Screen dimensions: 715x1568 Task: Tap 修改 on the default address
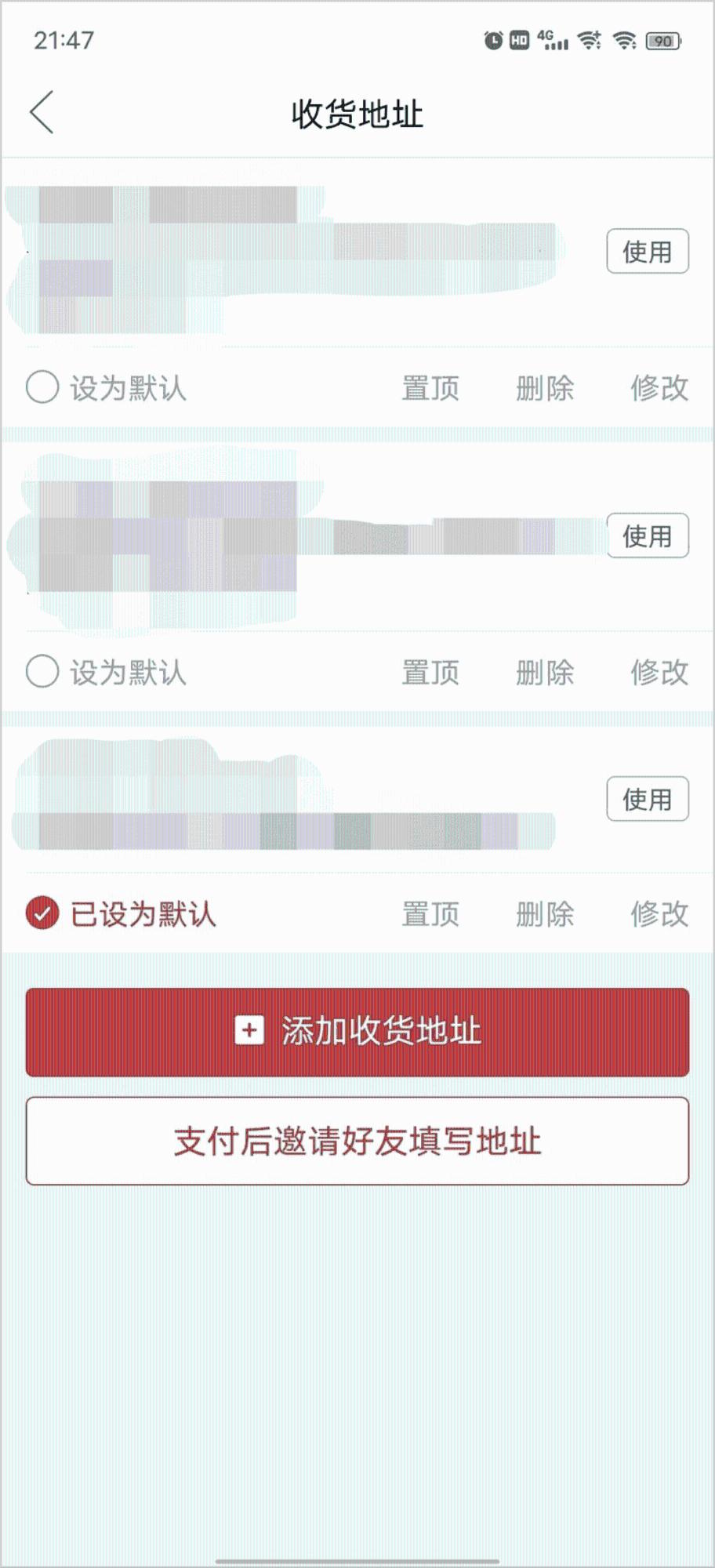click(659, 914)
